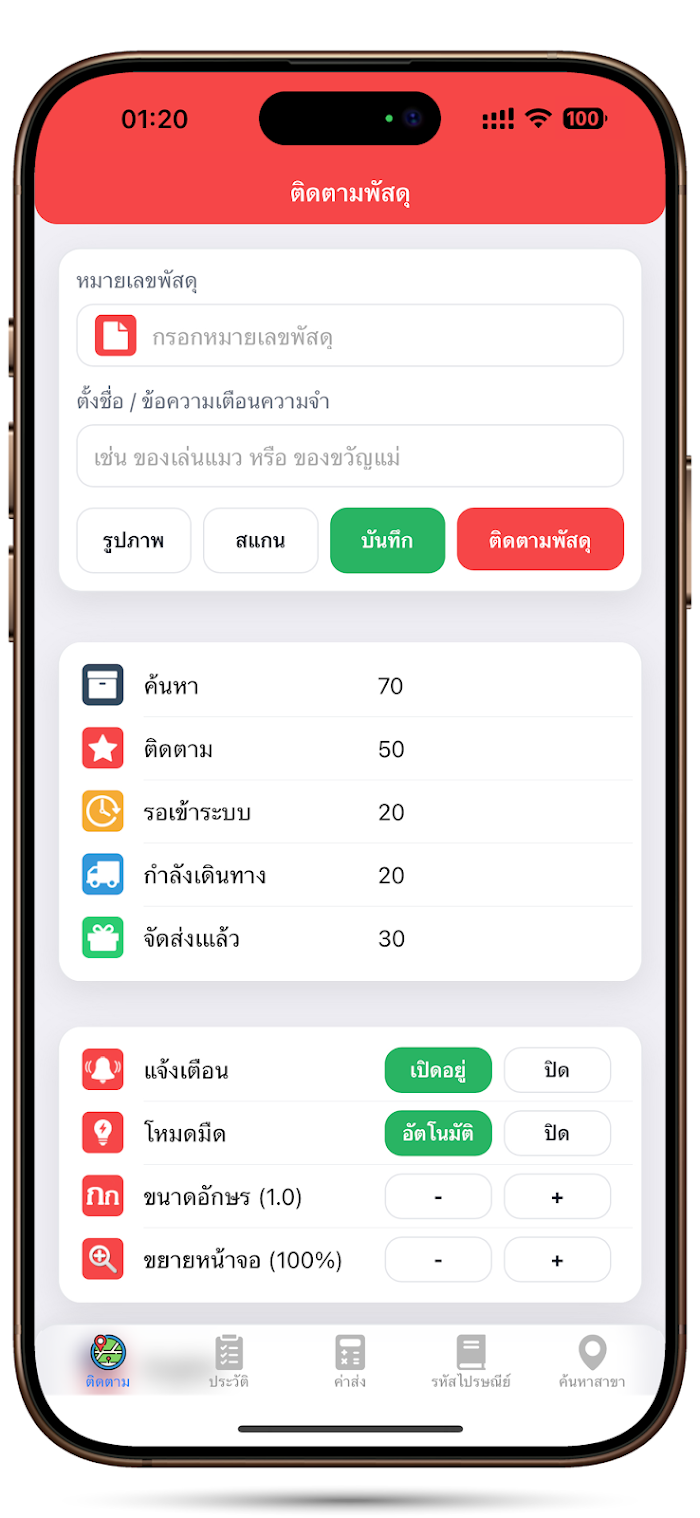
Task: Open the ติดตาม row showing 50
Action: 350,749
